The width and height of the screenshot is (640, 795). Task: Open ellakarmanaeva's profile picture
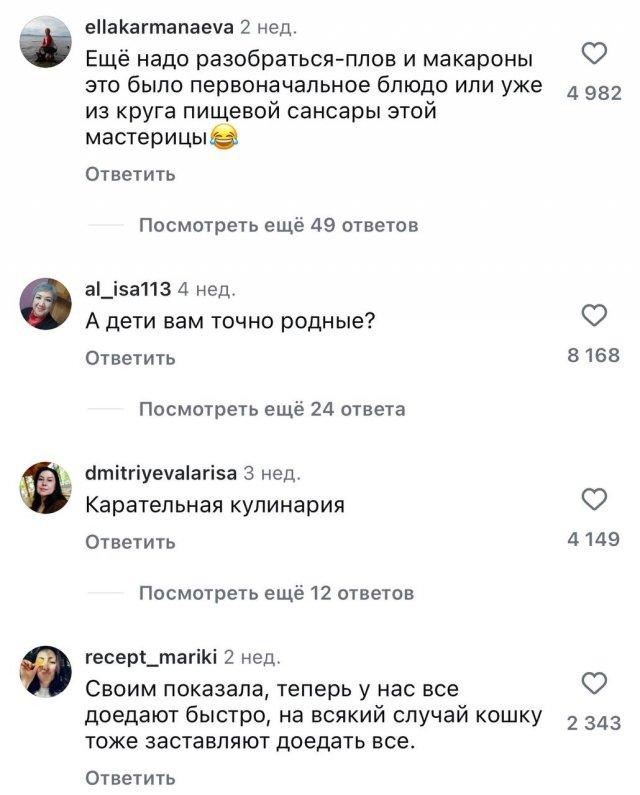pos(46,47)
